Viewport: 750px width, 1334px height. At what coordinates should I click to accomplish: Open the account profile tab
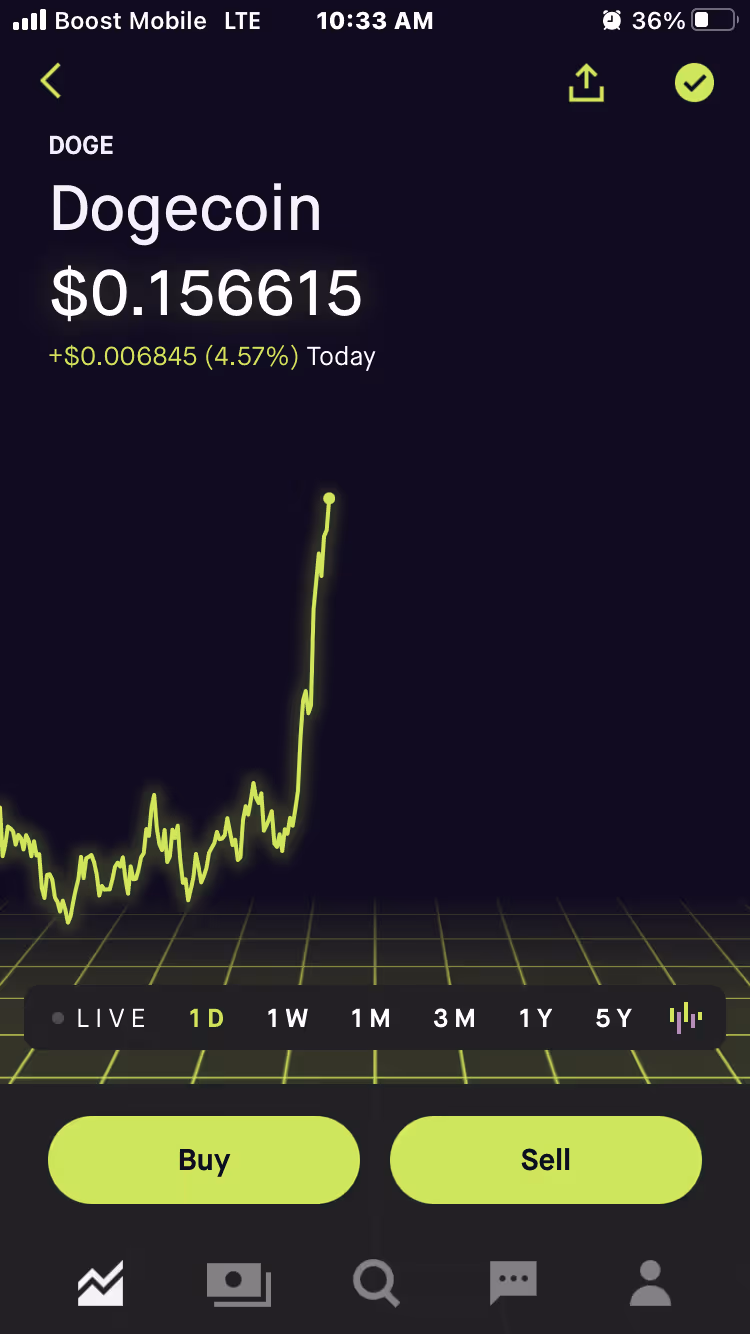coord(650,1283)
